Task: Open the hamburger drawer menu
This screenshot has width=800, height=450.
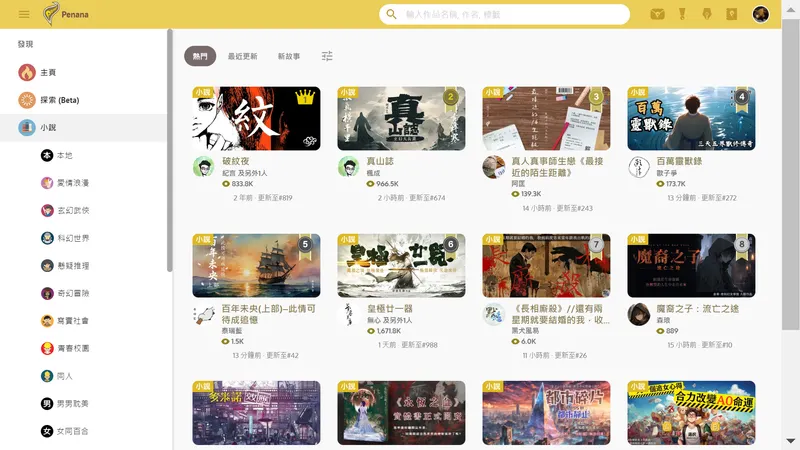Action: (x=24, y=14)
